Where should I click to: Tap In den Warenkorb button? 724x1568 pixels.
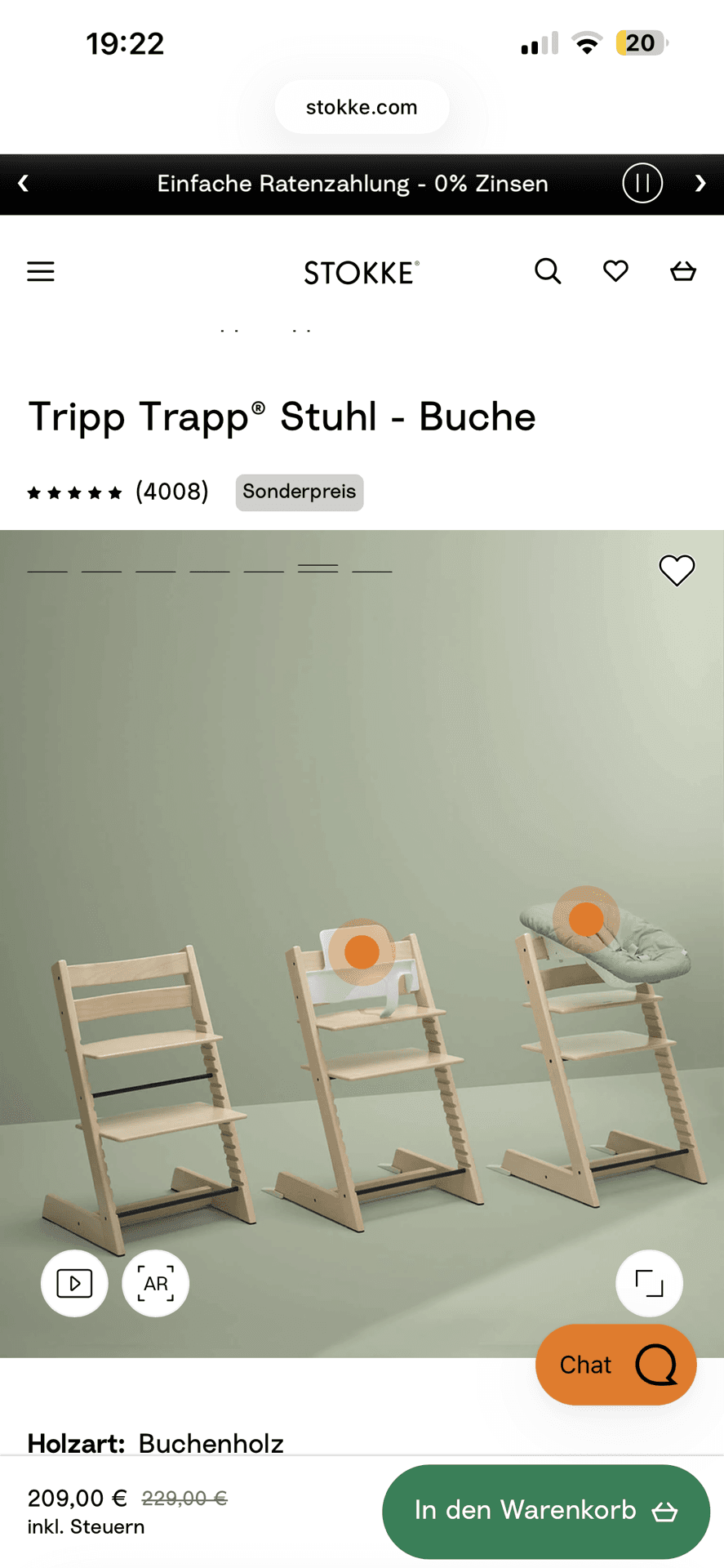(x=545, y=1511)
